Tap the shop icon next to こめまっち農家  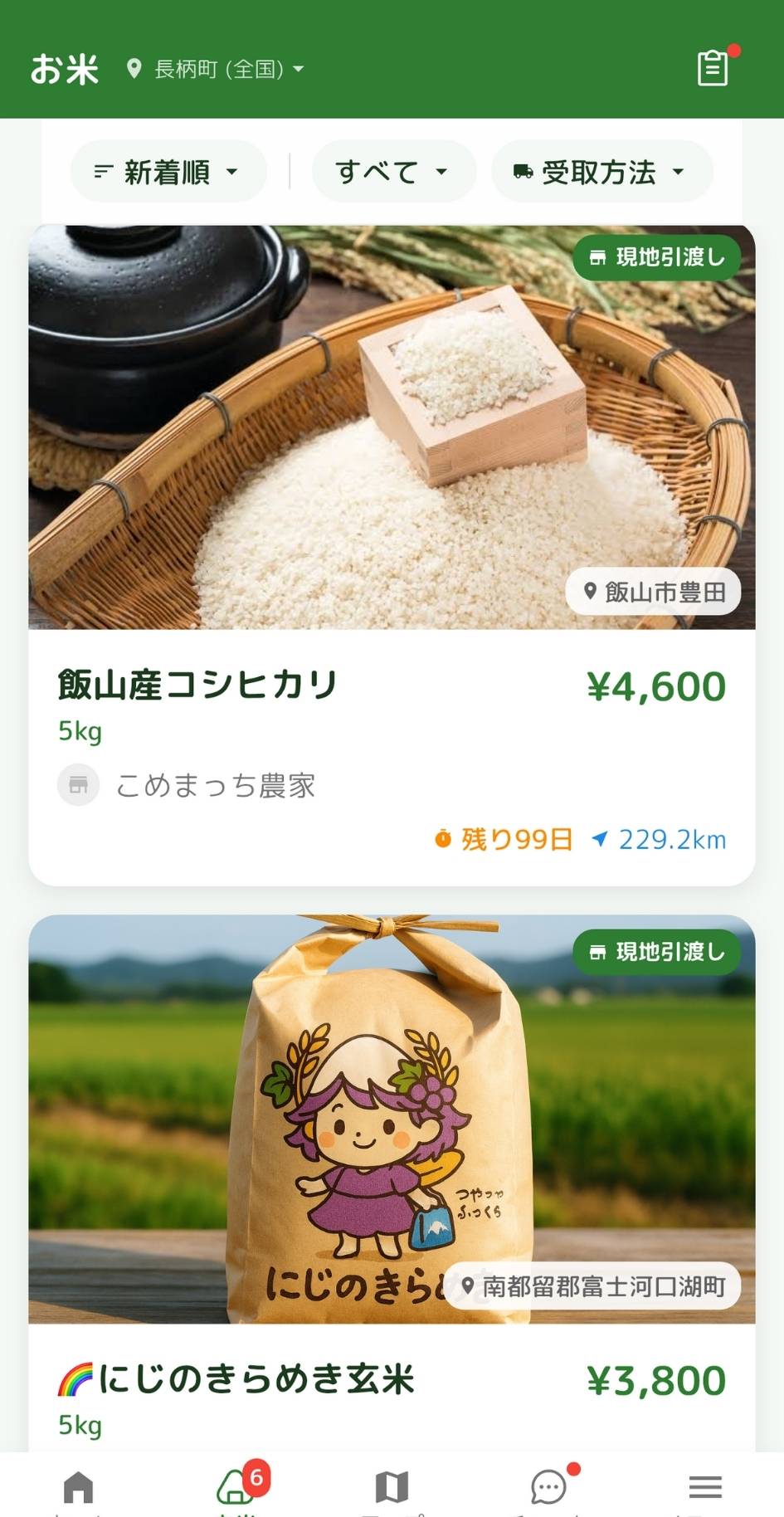pyautogui.click(x=78, y=783)
